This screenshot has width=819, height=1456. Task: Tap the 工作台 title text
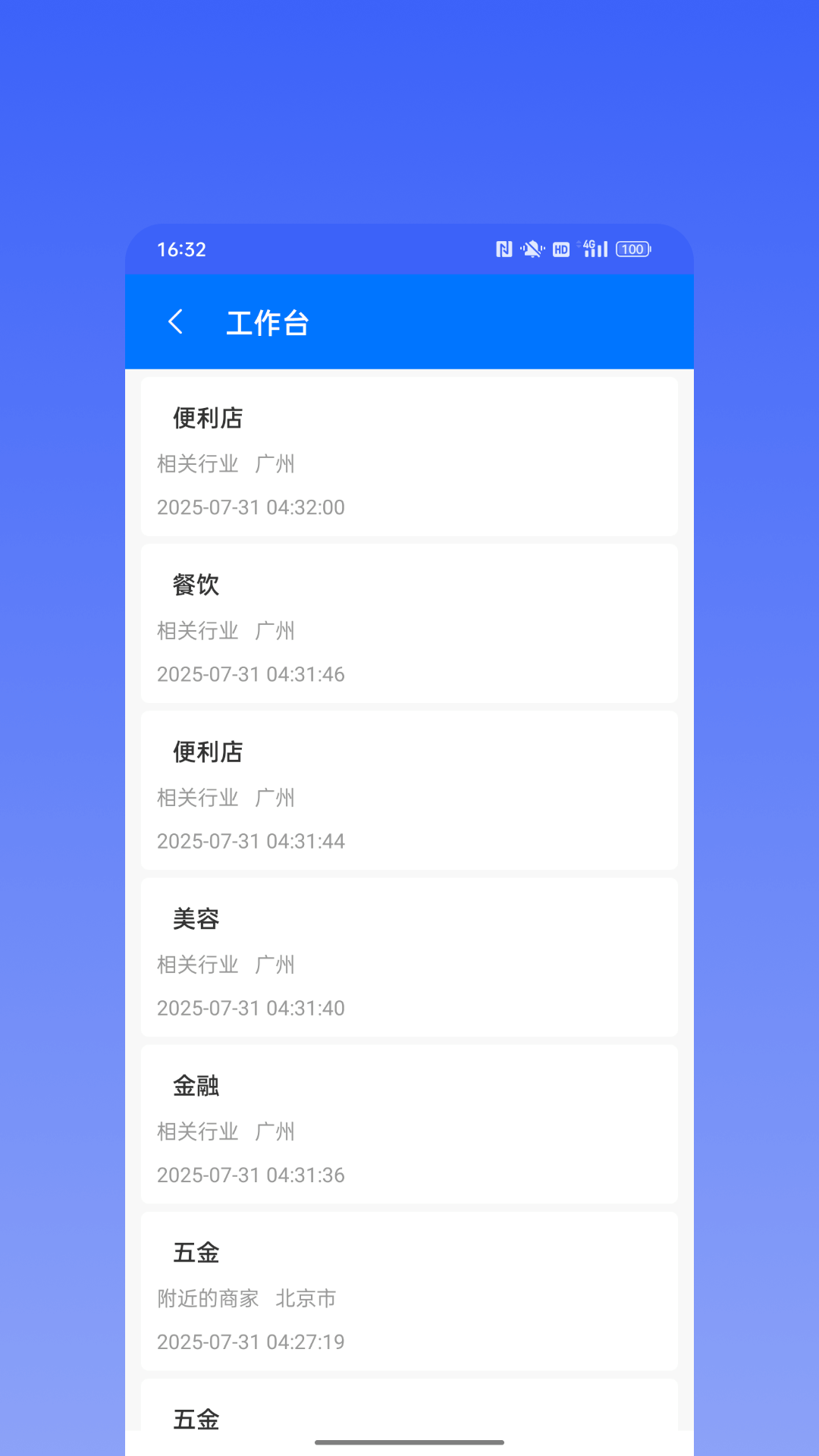pyautogui.click(x=268, y=322)
